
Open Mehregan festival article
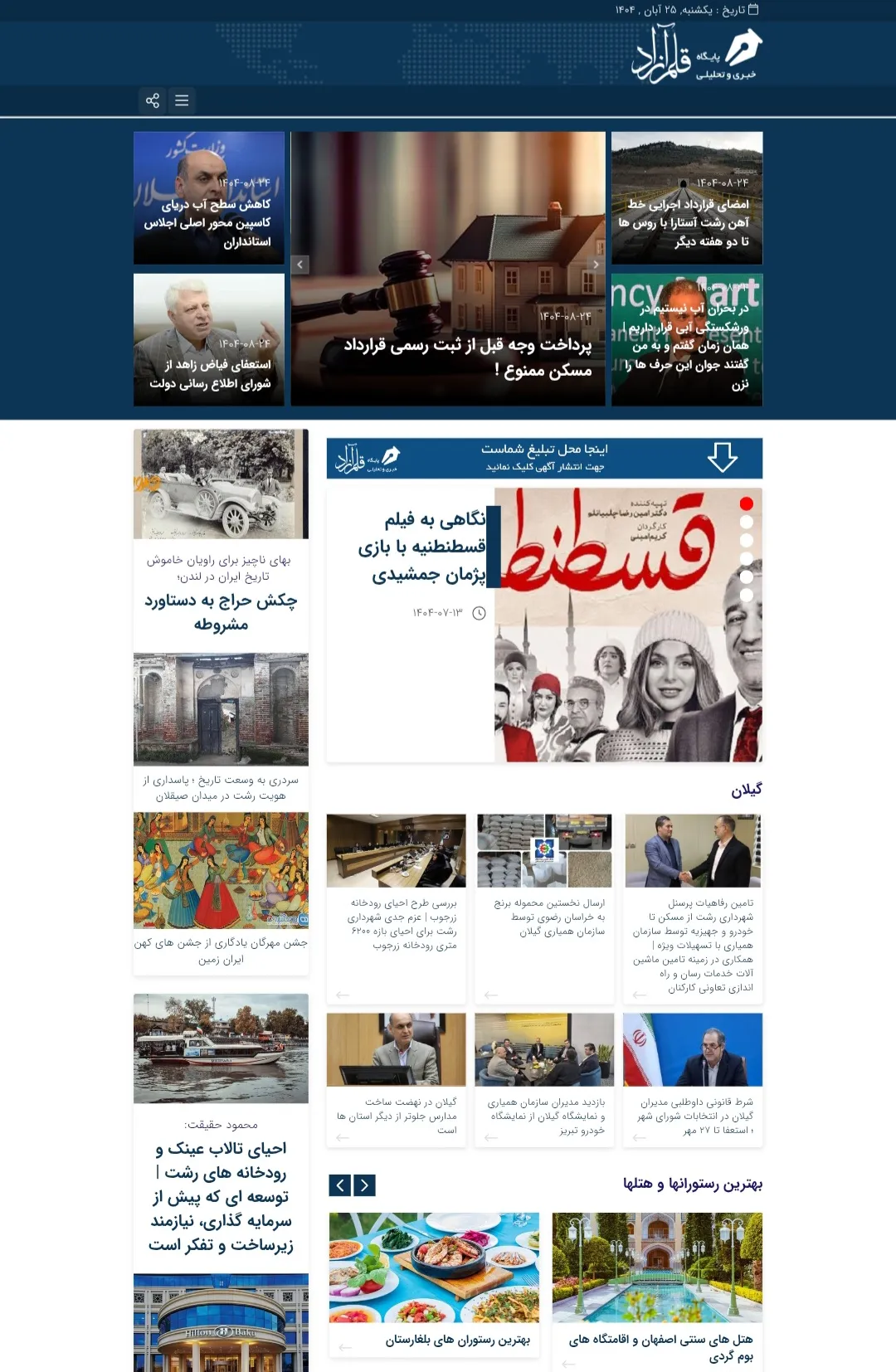221,951
